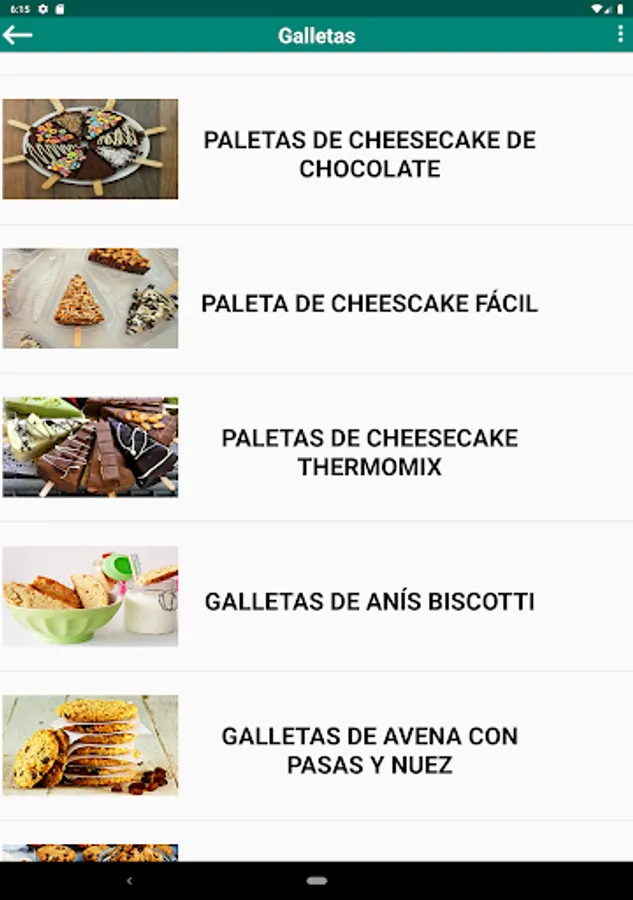Go back using the arrow in app bar
Screen dimensions: 633x900
[x=18, y=36]
